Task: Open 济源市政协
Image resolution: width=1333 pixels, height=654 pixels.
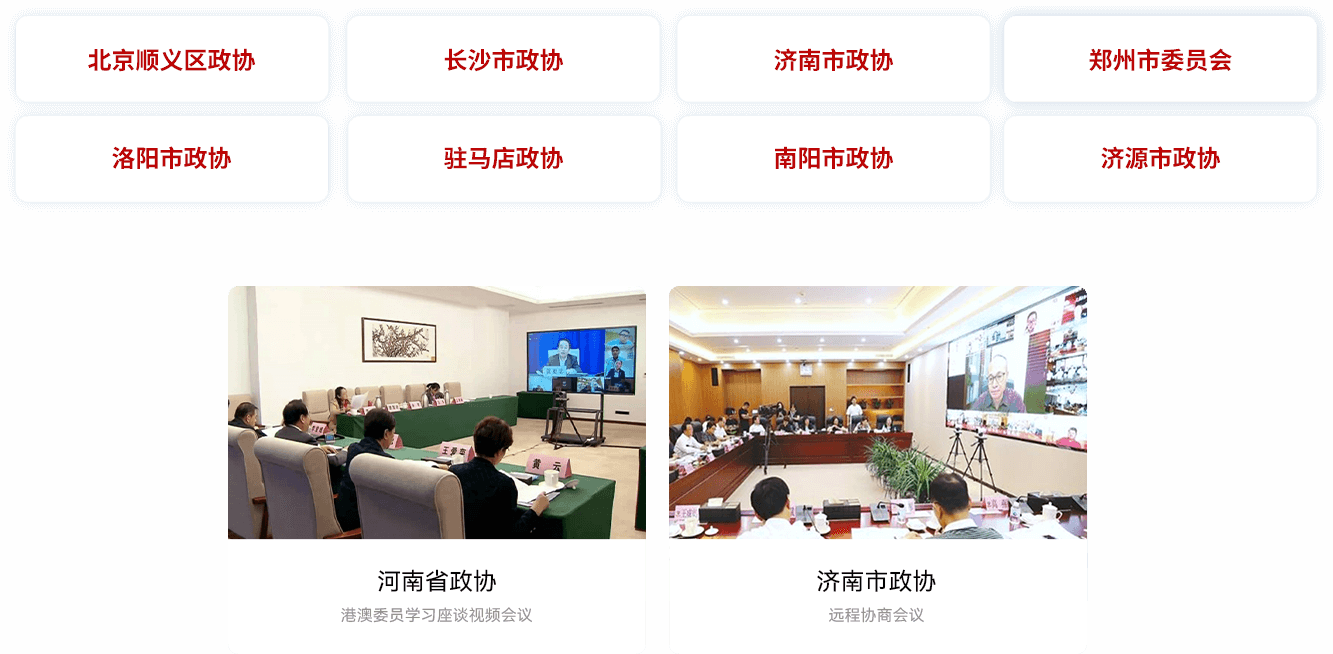Action: pyautogui.click(x=1160, y=159)
